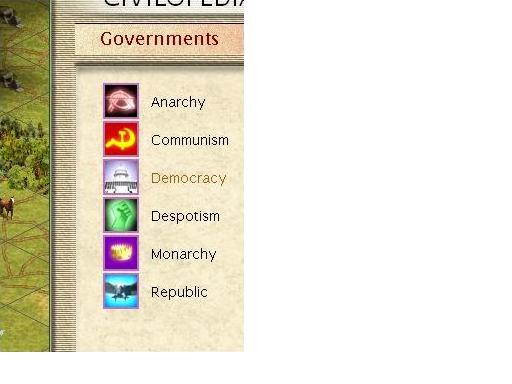The height and width of the screenshot is (384, 512).
Task: Select Communism in the Governments list
Action: click(x=190, y=140)
